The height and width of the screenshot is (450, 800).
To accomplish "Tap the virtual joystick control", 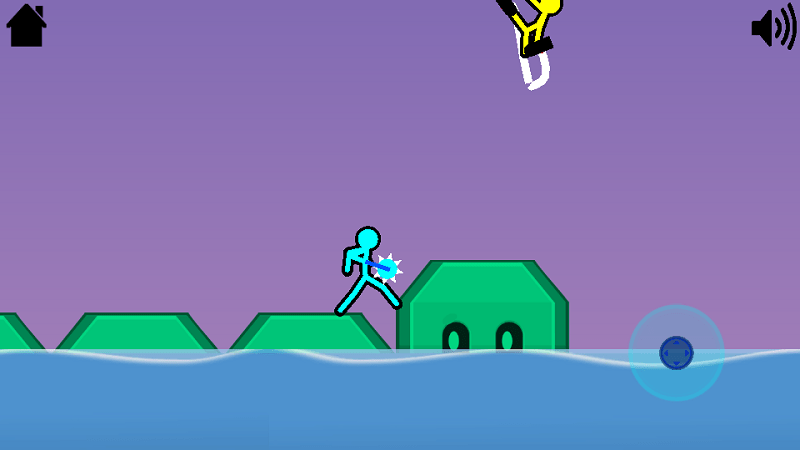I will click(676, 353).
